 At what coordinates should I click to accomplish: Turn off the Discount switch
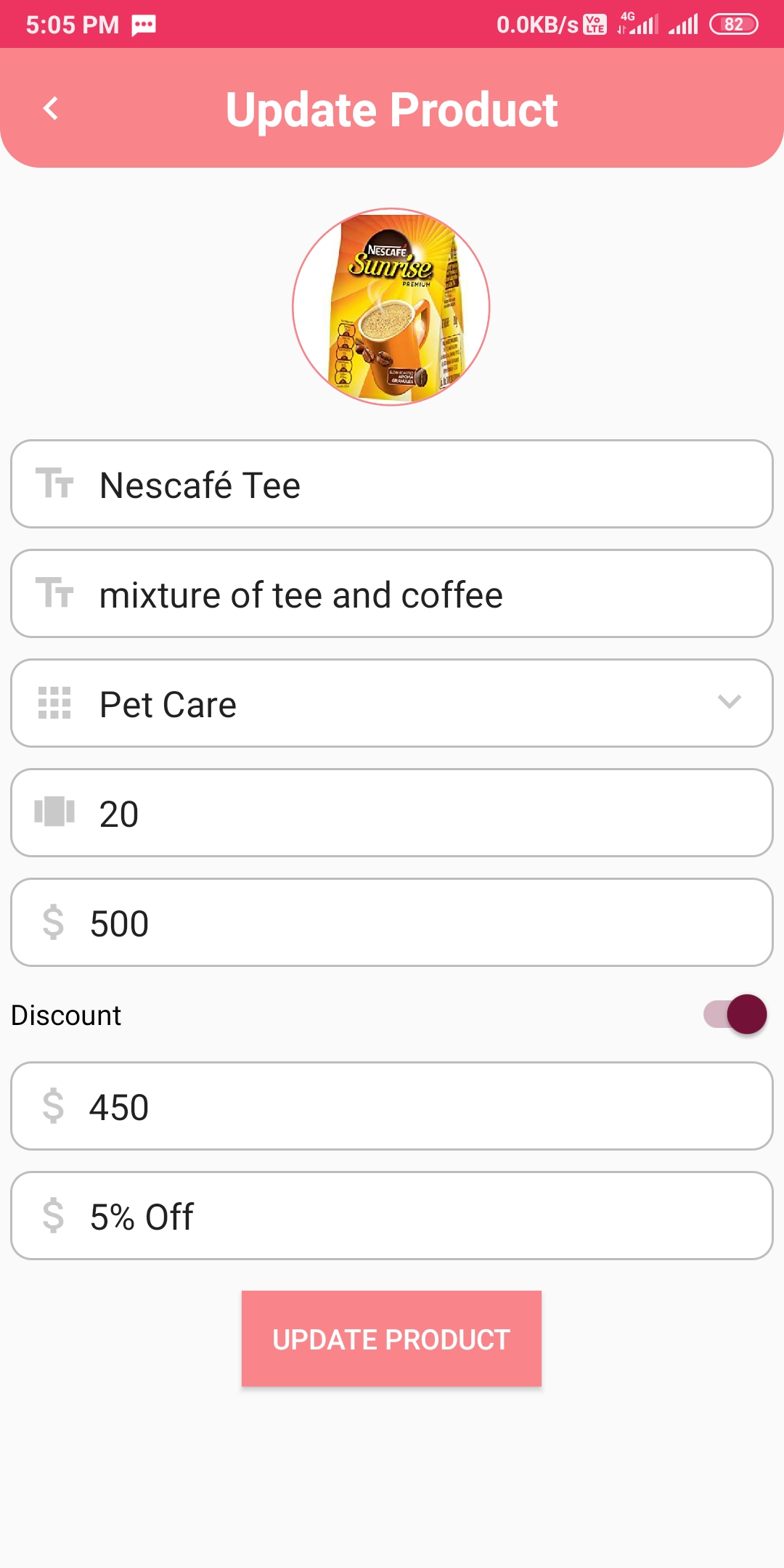[x=735, y=1014]
